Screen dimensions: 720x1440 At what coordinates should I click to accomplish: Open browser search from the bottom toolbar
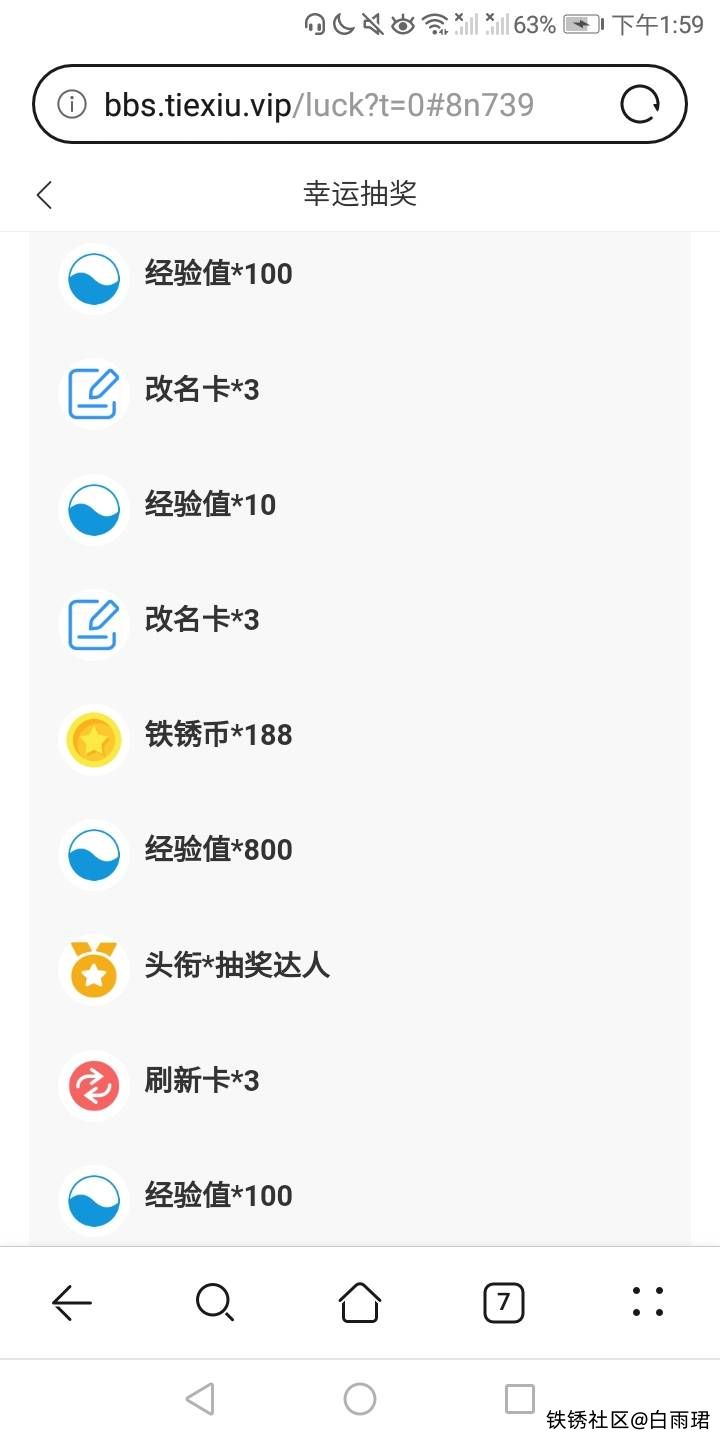point(215,1302)
